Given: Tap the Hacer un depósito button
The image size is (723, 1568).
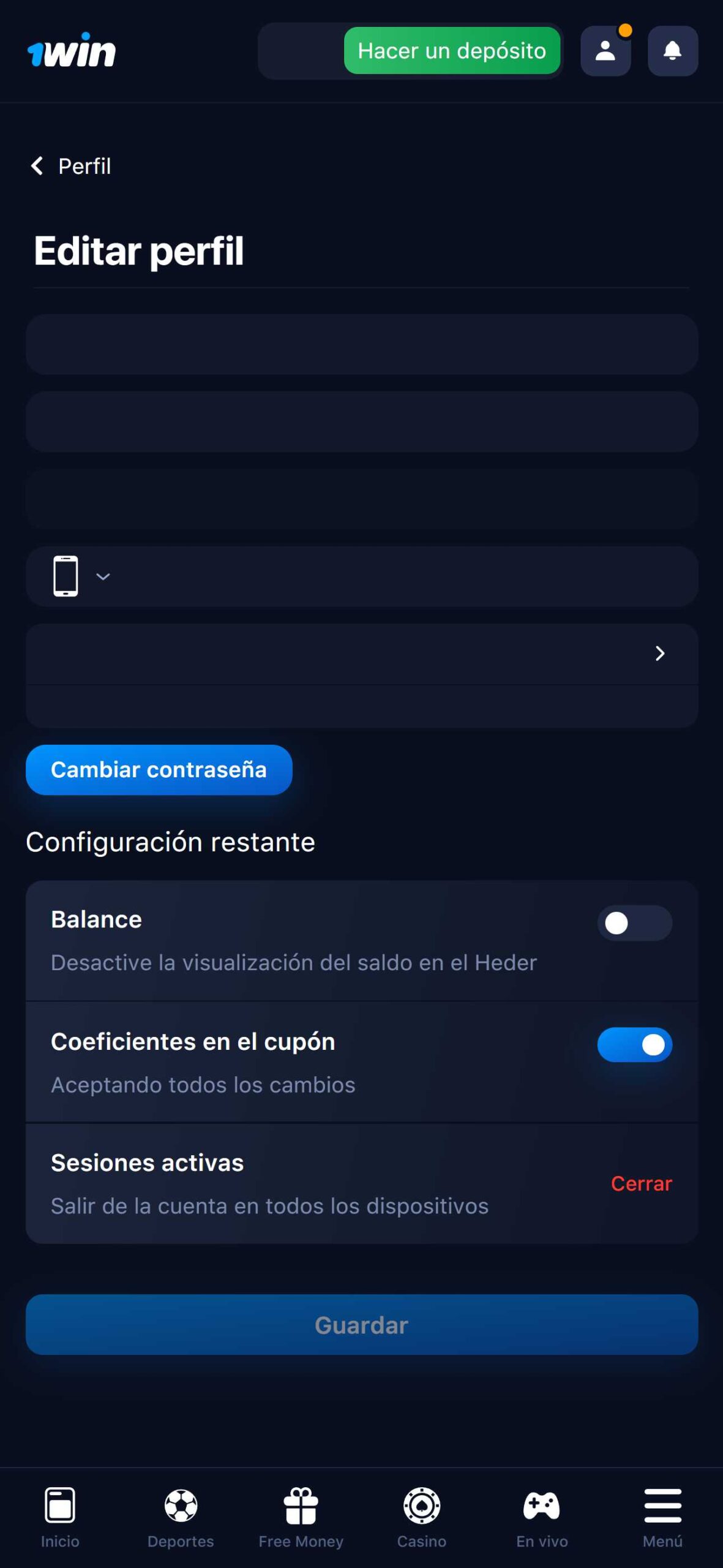Looking at the screenshot, I should coord(452,51).
